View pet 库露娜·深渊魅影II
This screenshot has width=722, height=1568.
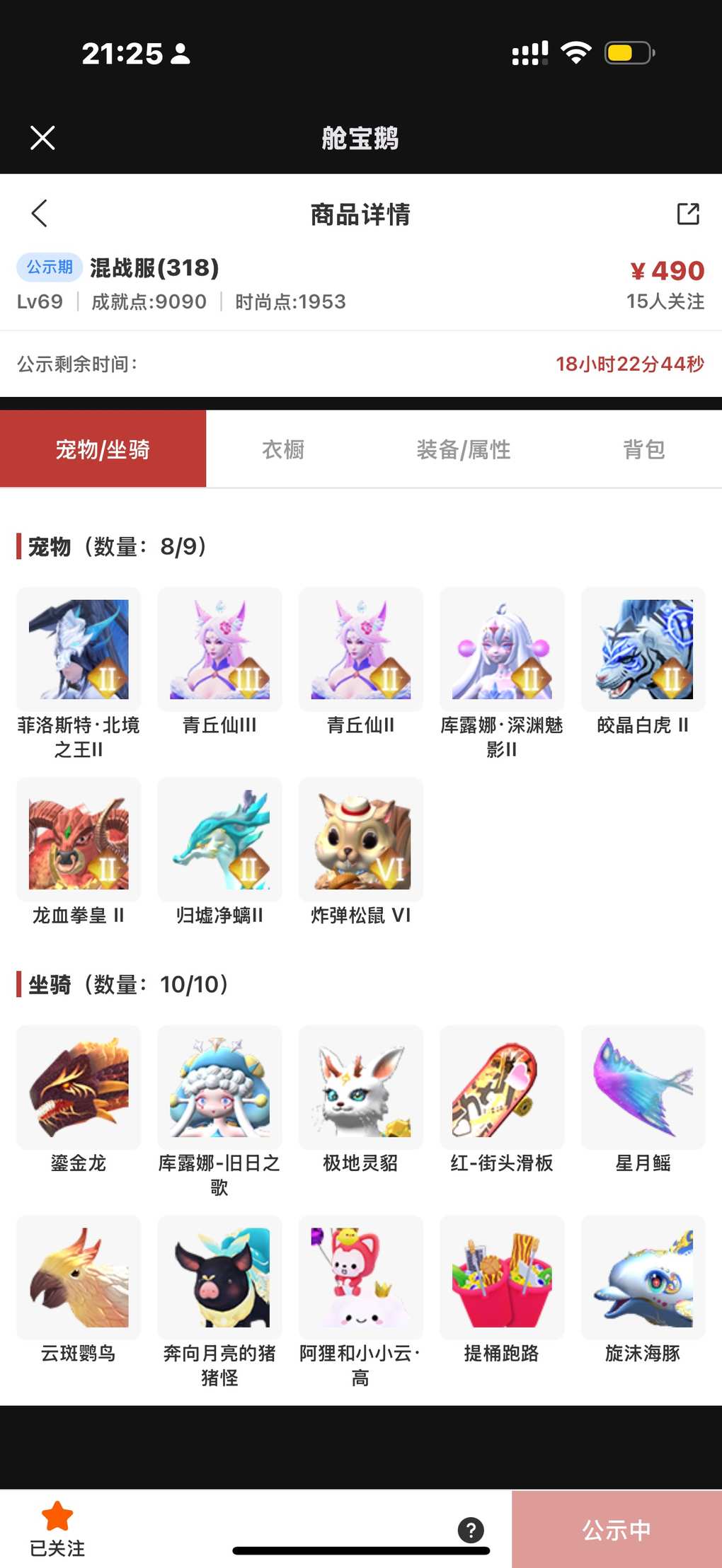(502, 650)
